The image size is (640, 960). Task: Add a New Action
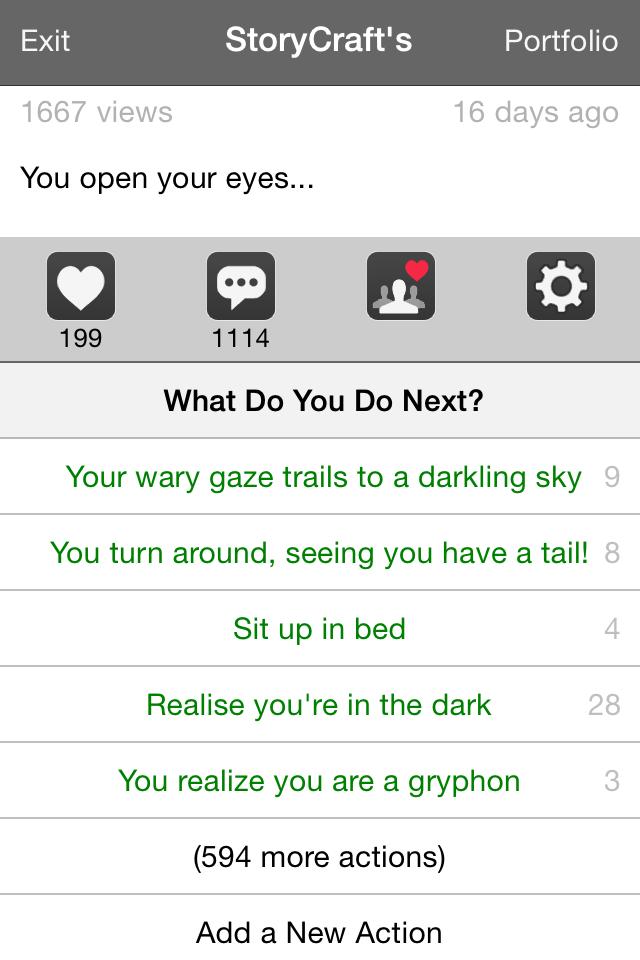pyautogui.click(x=319, y=932)
